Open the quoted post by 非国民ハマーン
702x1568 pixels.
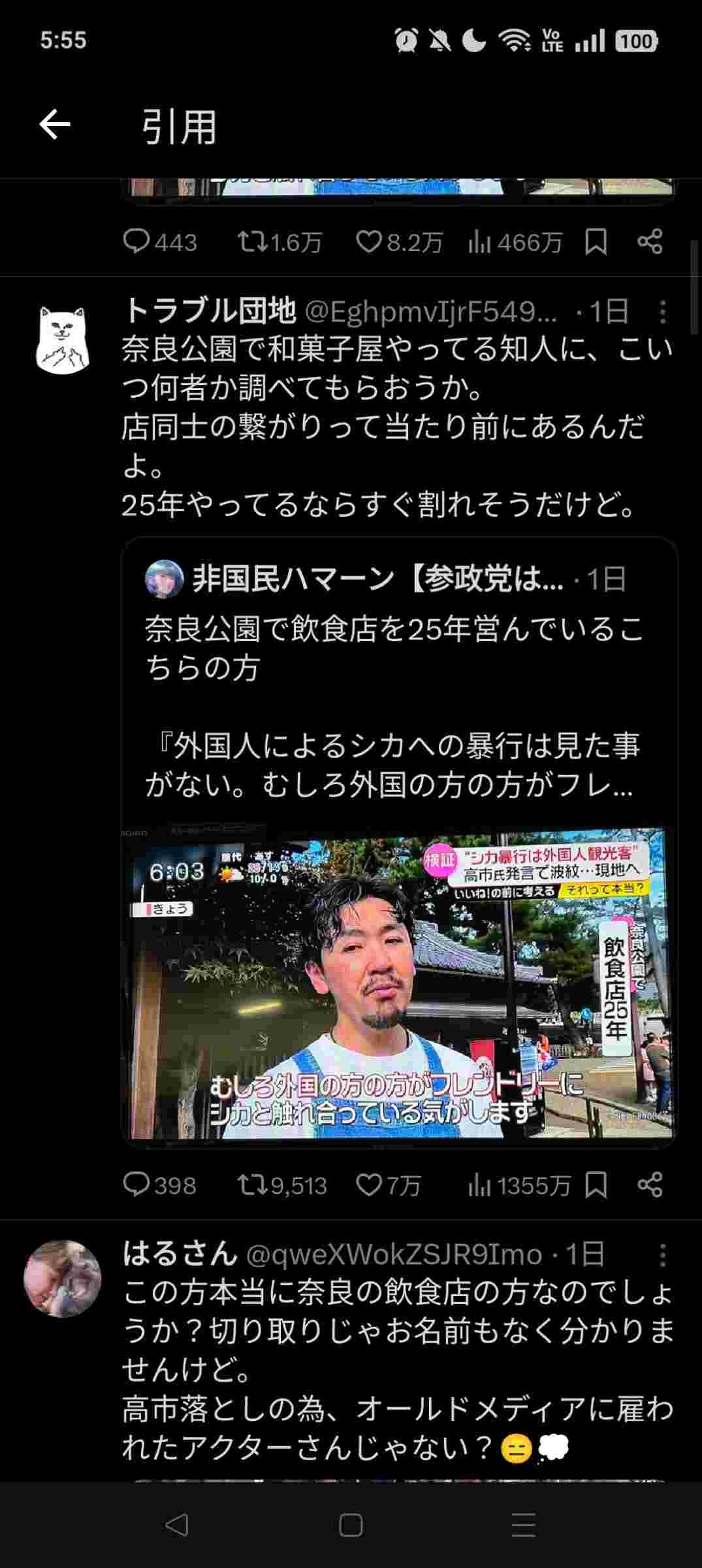point(398,686)
